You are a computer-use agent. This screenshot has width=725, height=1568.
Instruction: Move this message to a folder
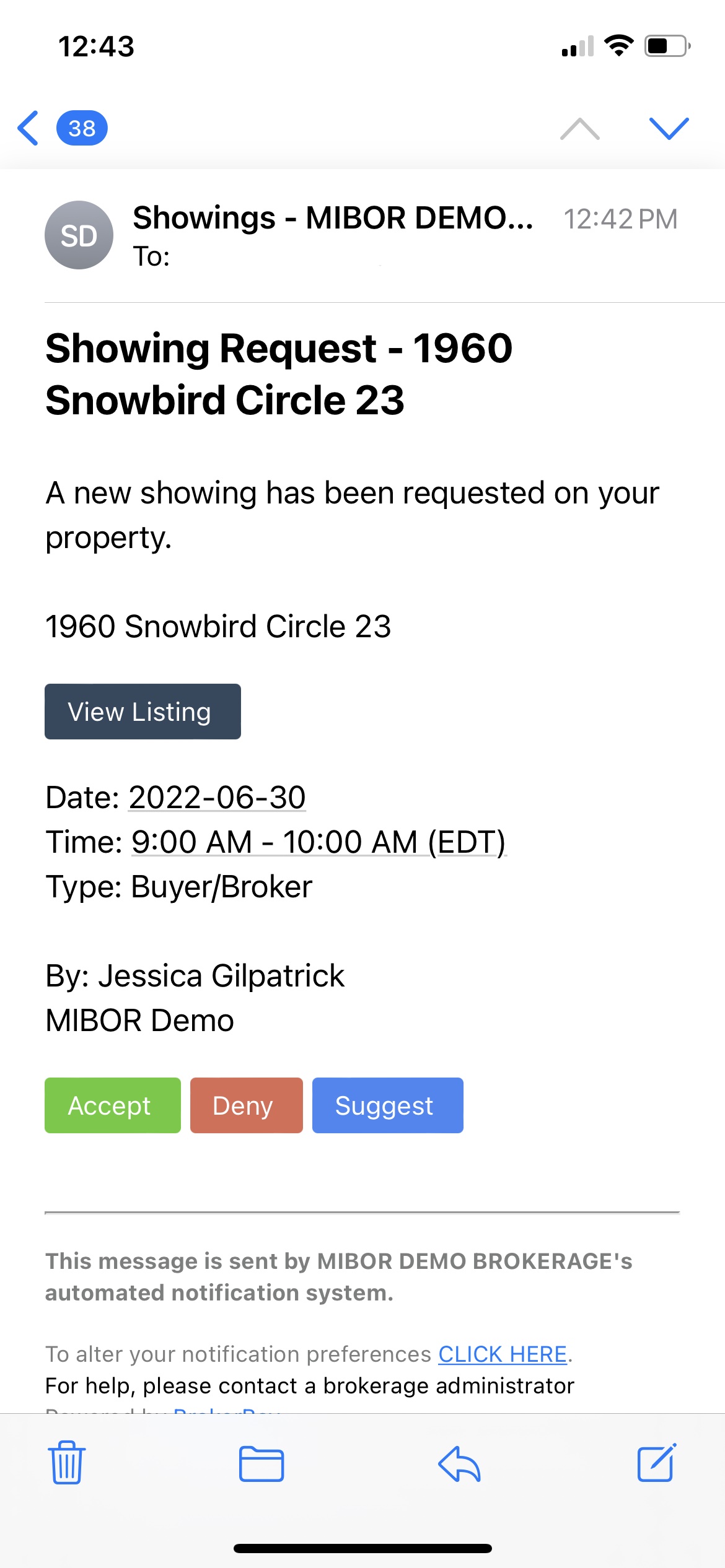261,1464
